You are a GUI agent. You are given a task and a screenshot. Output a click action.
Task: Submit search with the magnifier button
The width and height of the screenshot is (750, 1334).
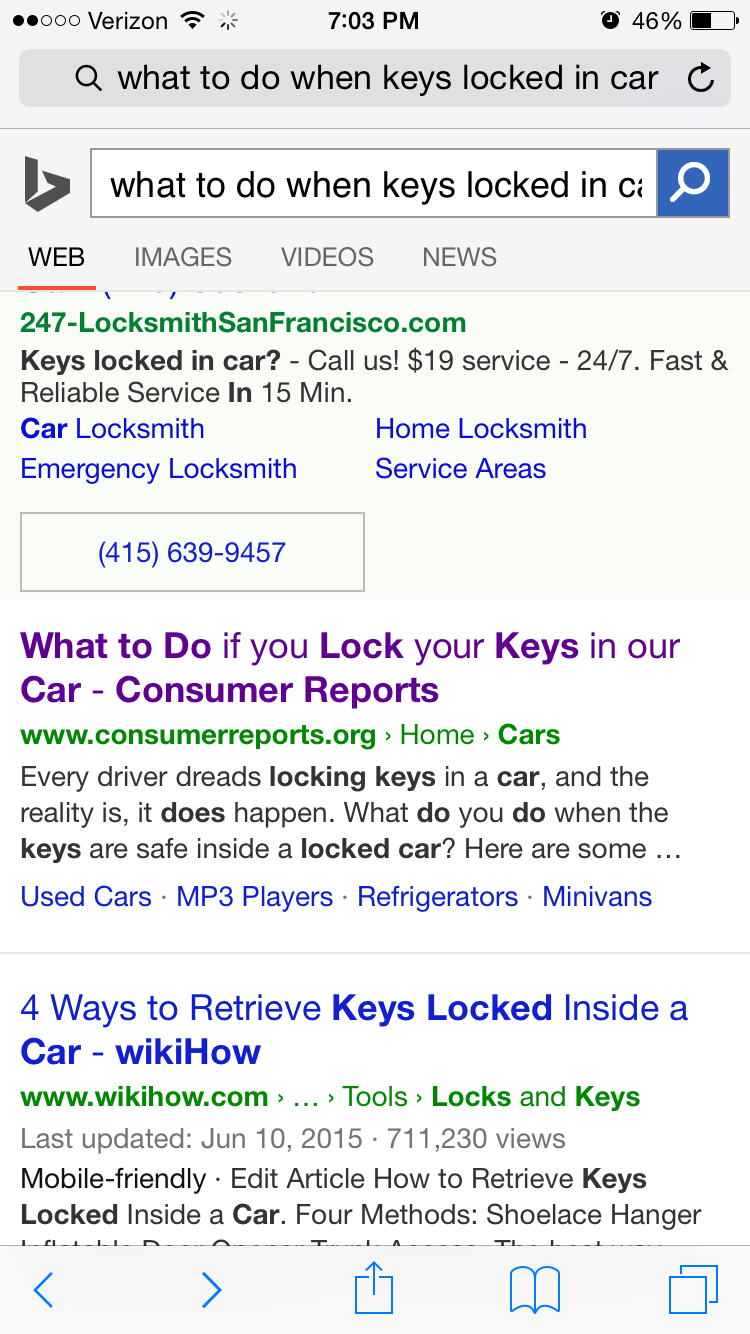pos(692,184)
